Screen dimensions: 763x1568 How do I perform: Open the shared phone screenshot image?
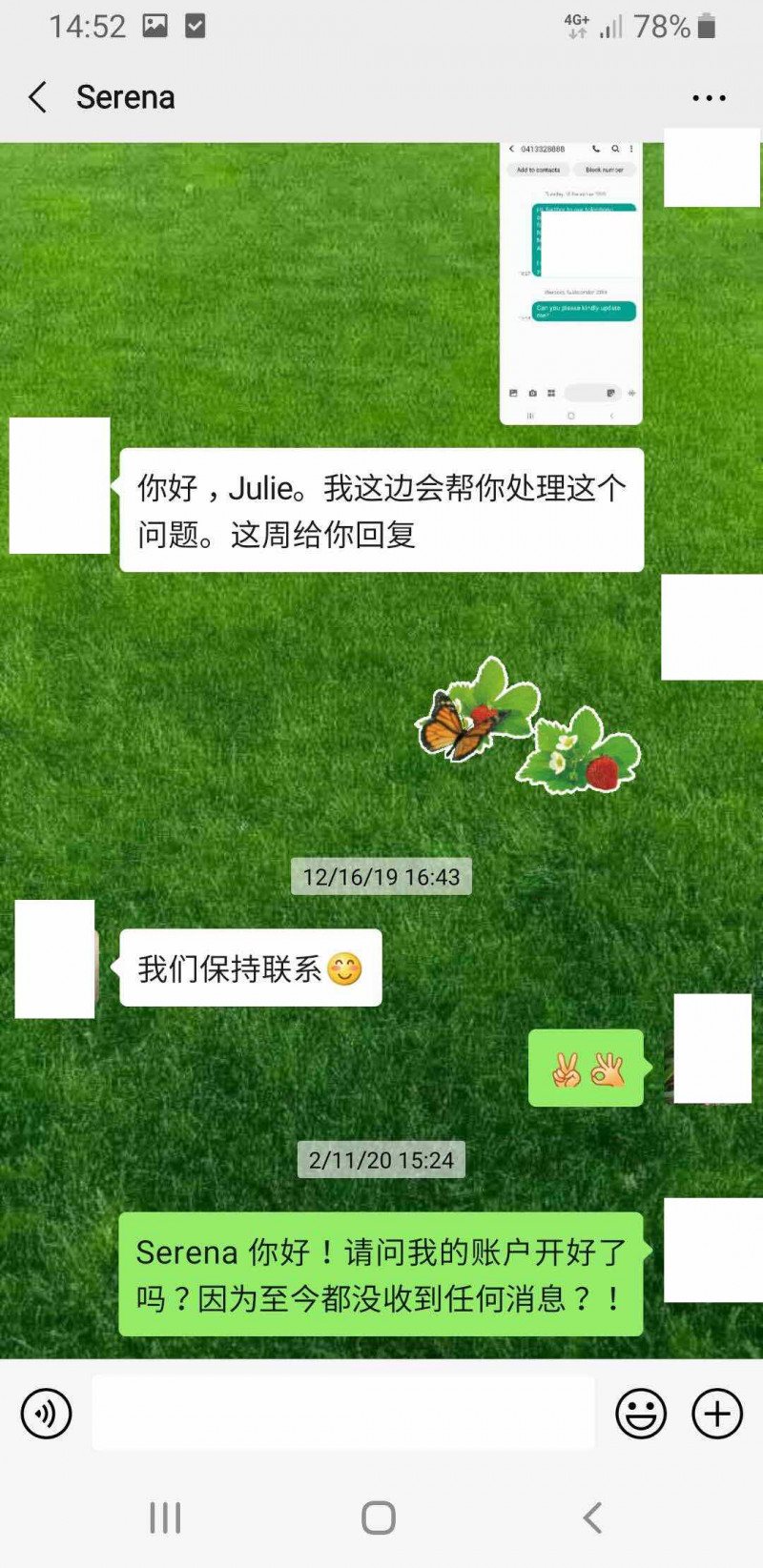coord(570,283)
